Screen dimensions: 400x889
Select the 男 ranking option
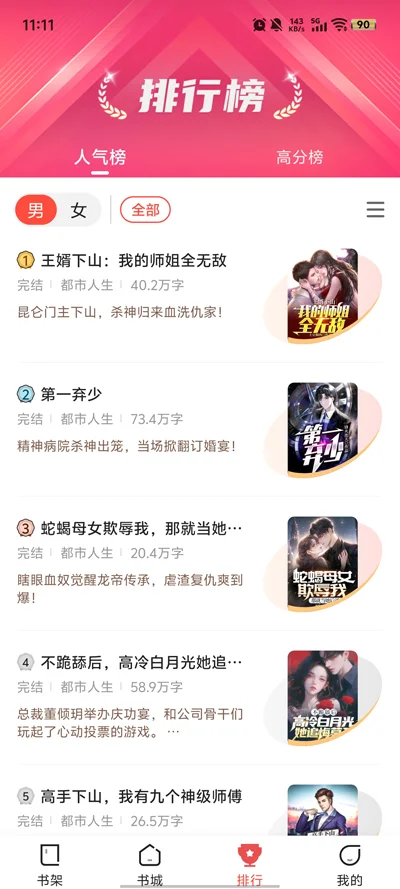tap(36, 211)
